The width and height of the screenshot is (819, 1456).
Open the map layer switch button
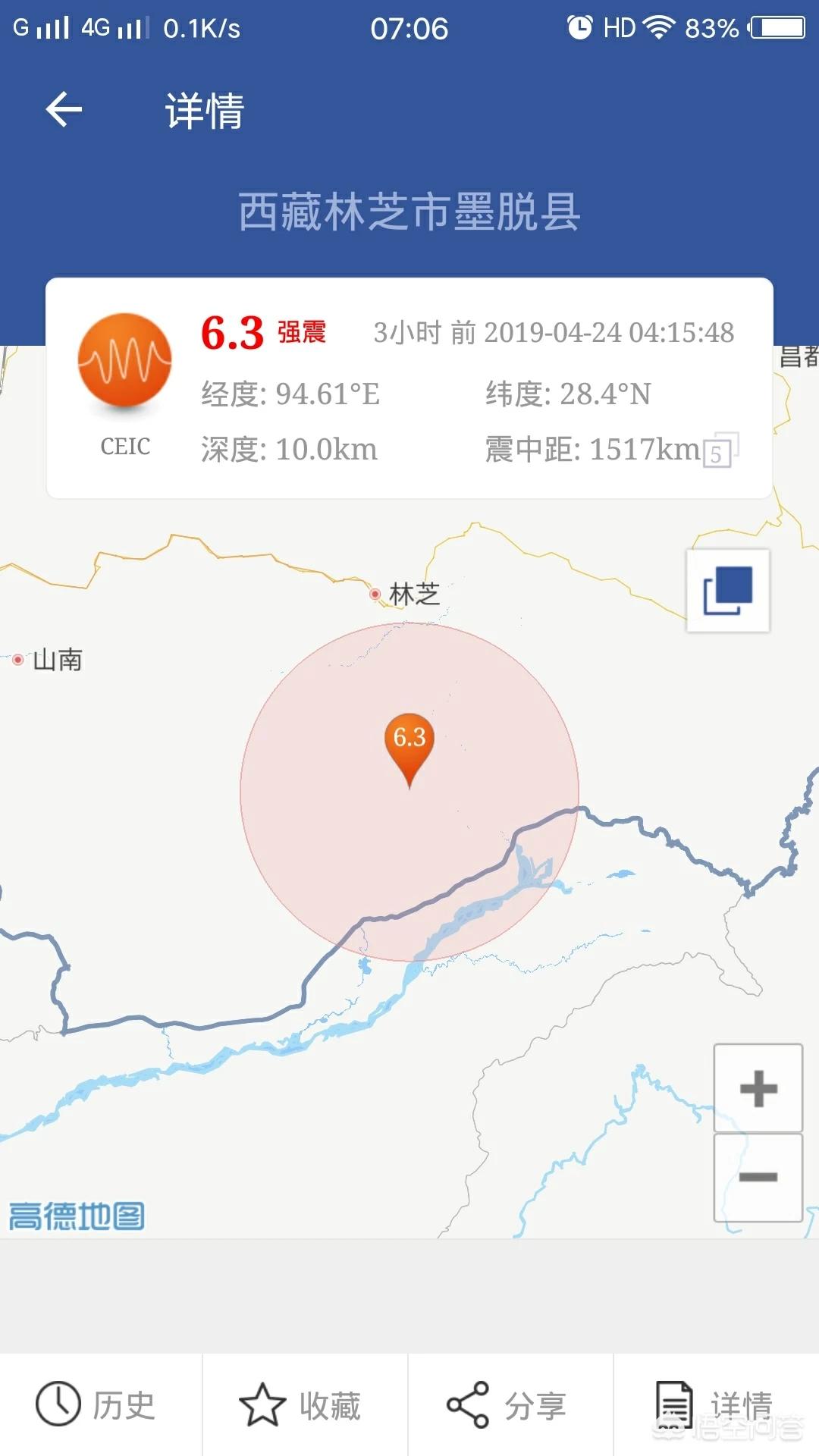[x=728, y=591]
